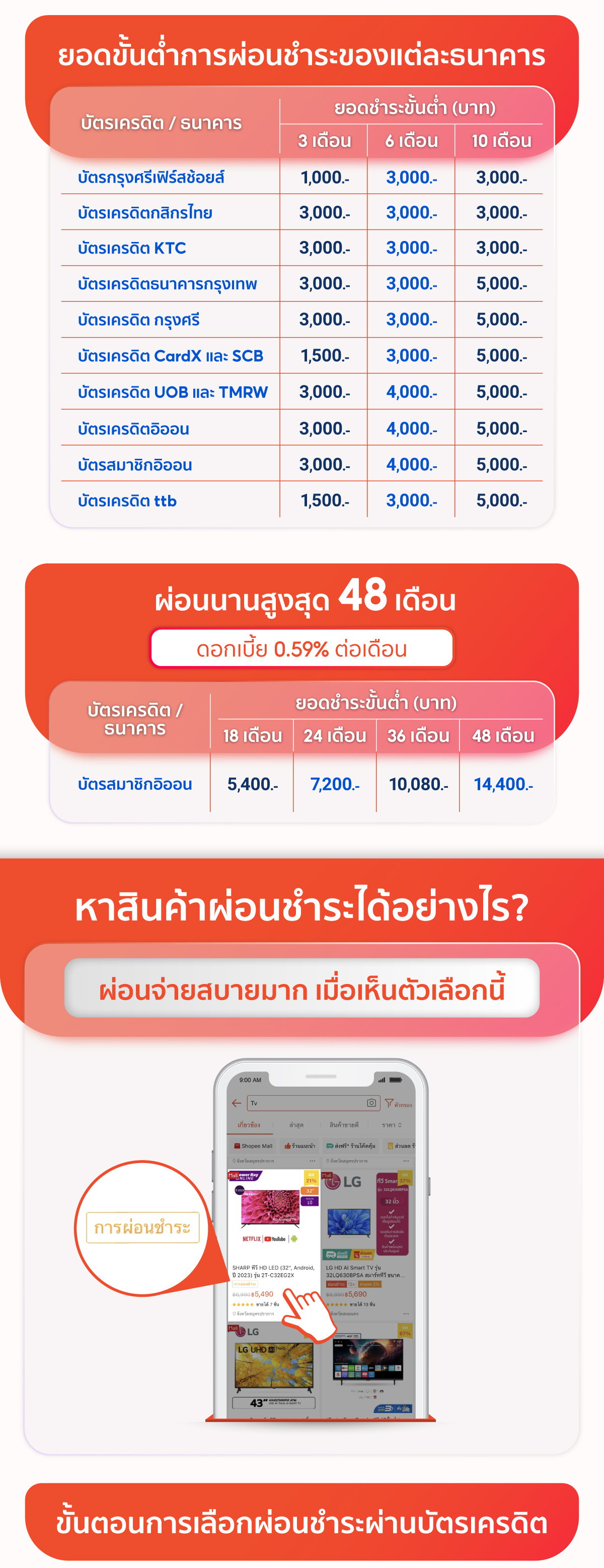Open the ตัวกรอง filter icon
This screenshot has height=1568, width=604.
click(390, 1104)
